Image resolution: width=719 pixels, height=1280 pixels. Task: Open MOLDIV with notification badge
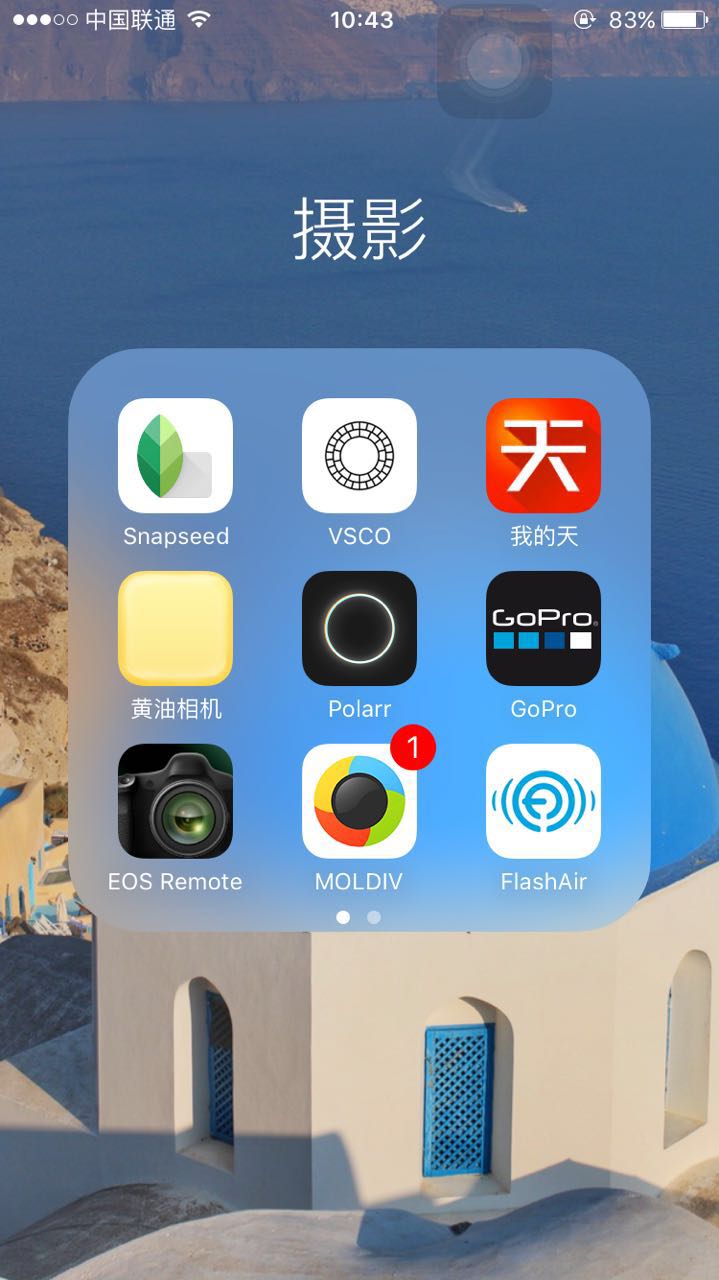tap(359, 801)
